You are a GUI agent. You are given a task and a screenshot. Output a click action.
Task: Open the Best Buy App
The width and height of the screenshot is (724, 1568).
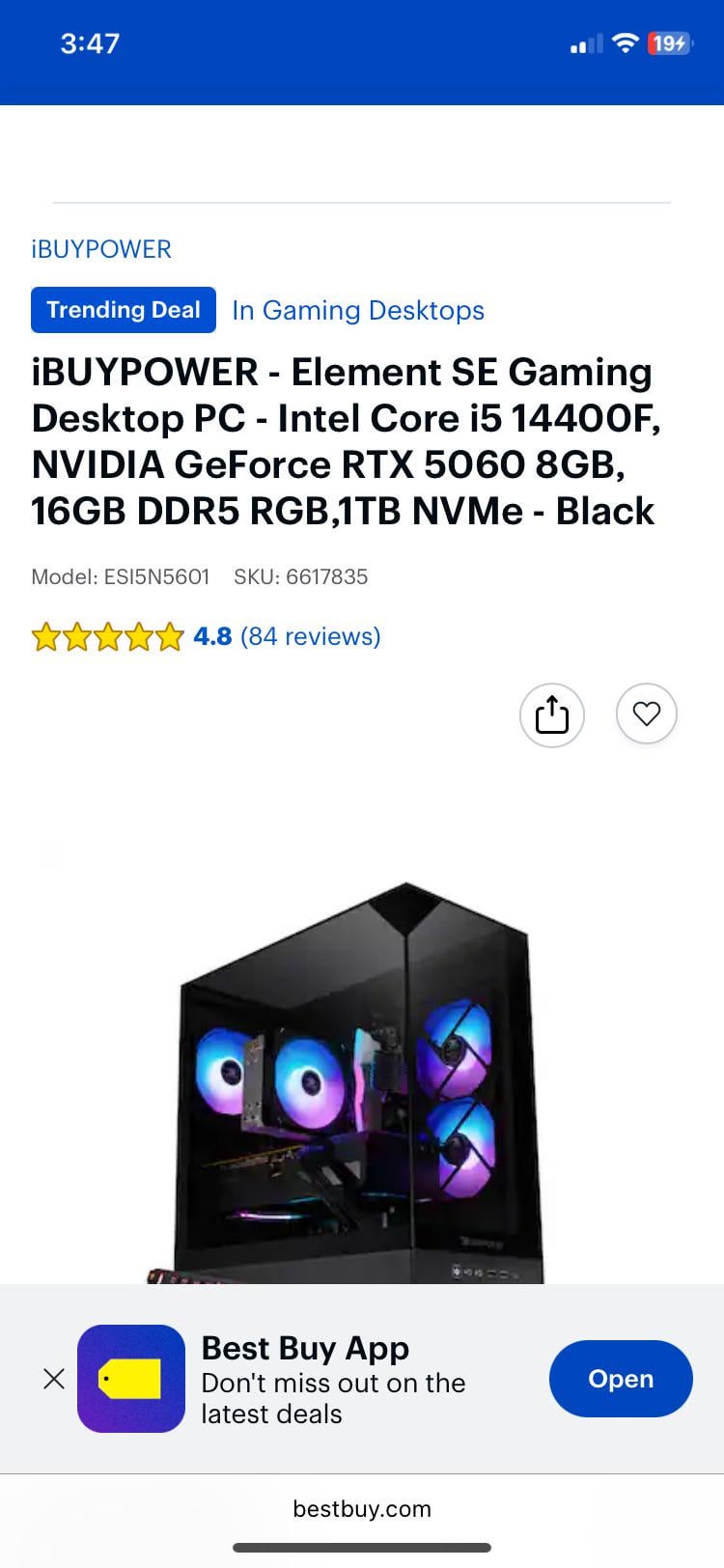pos(621,1379)
